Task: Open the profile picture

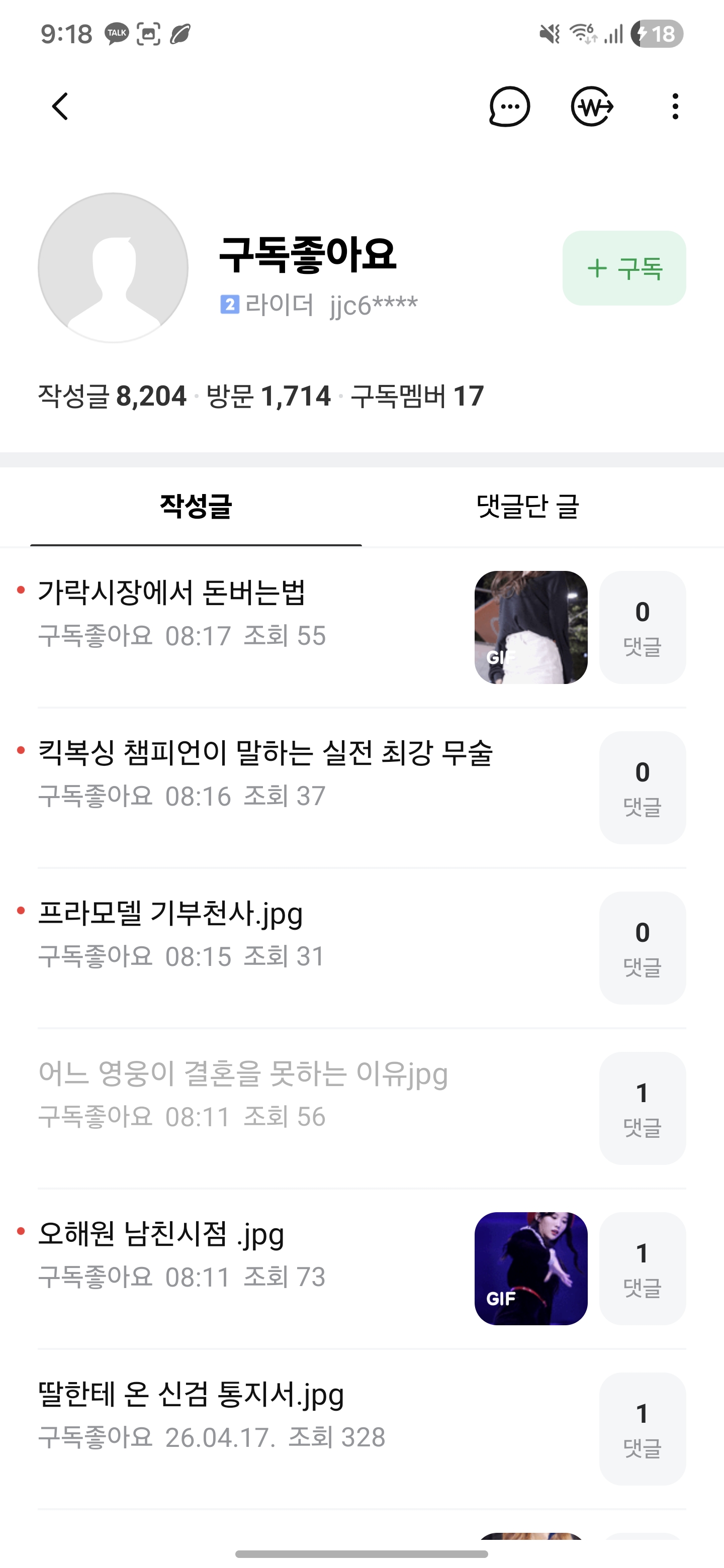Action: pyautogui.click(x=113, y=268)
